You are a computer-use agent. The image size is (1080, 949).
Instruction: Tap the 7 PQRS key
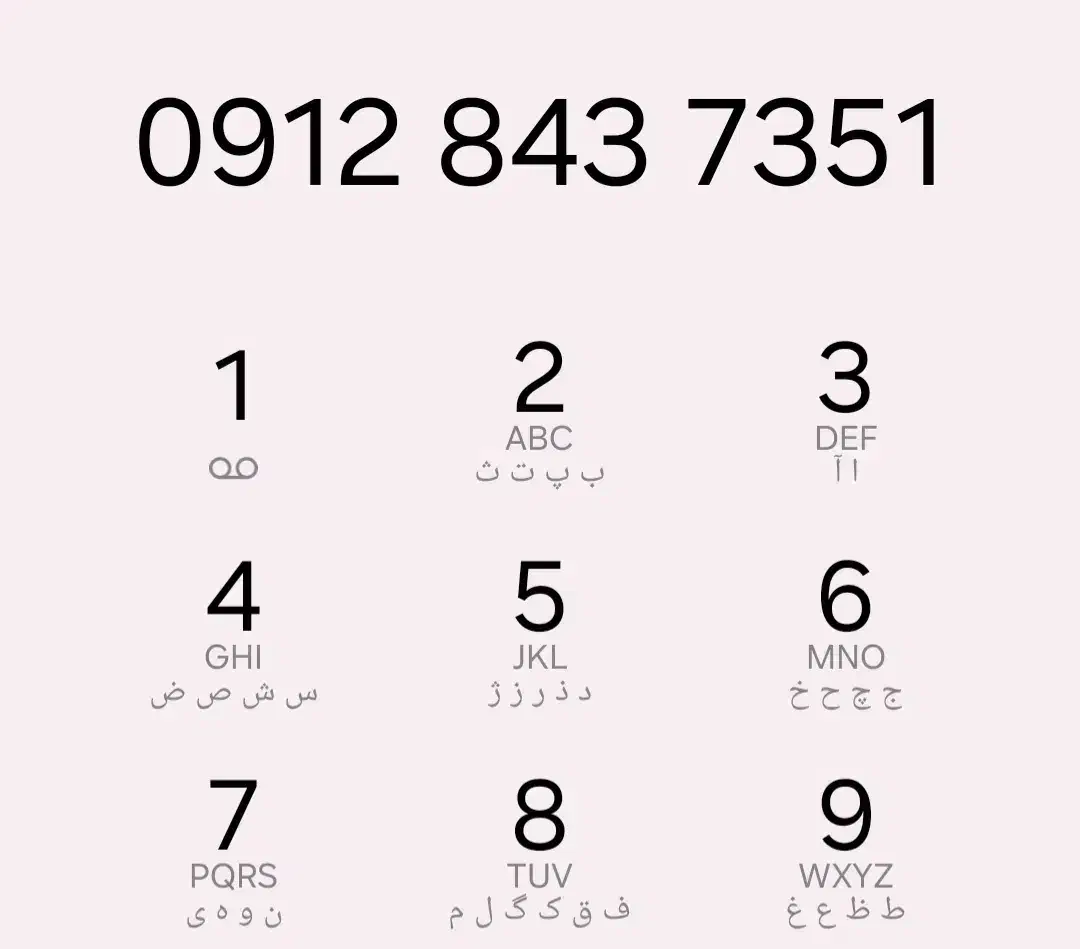tap(233, 853)
